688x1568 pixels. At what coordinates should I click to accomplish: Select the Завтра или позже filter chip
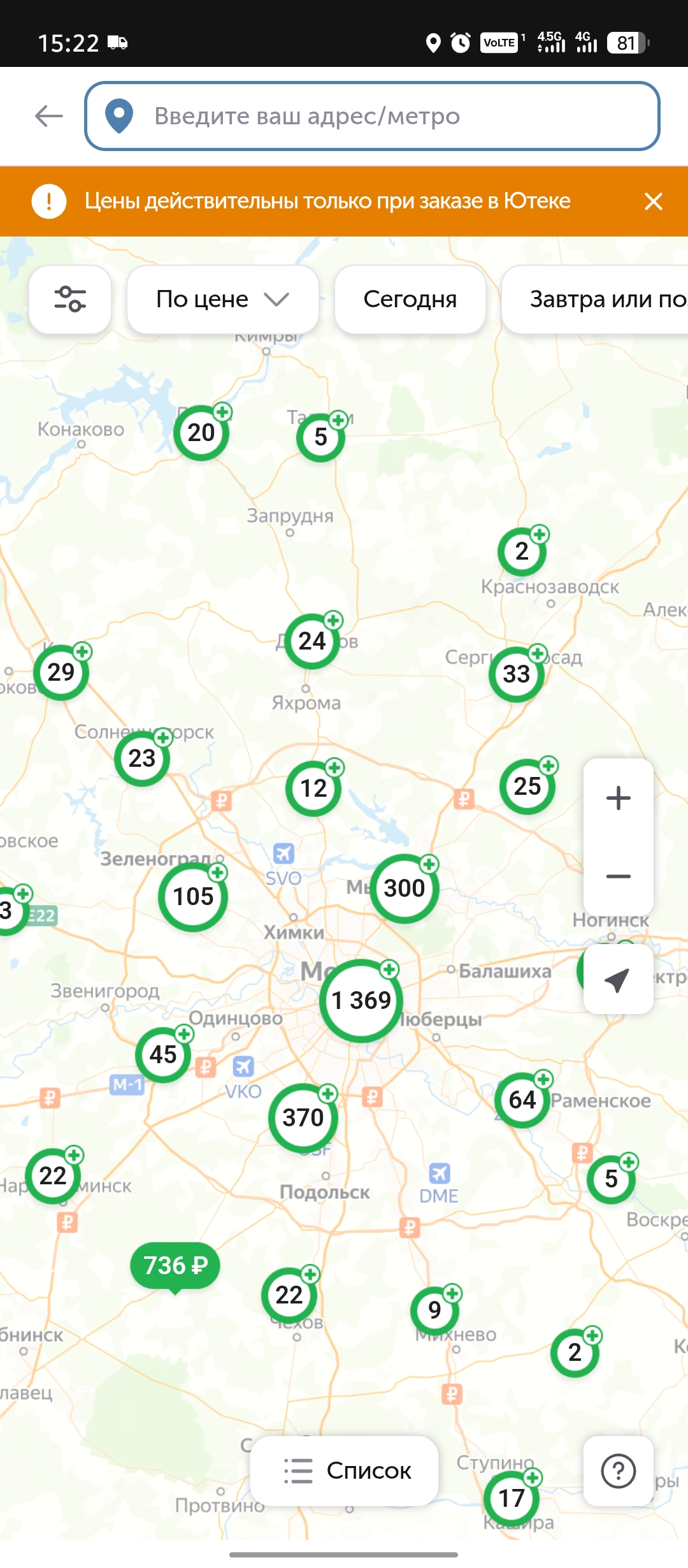point(596,299)
